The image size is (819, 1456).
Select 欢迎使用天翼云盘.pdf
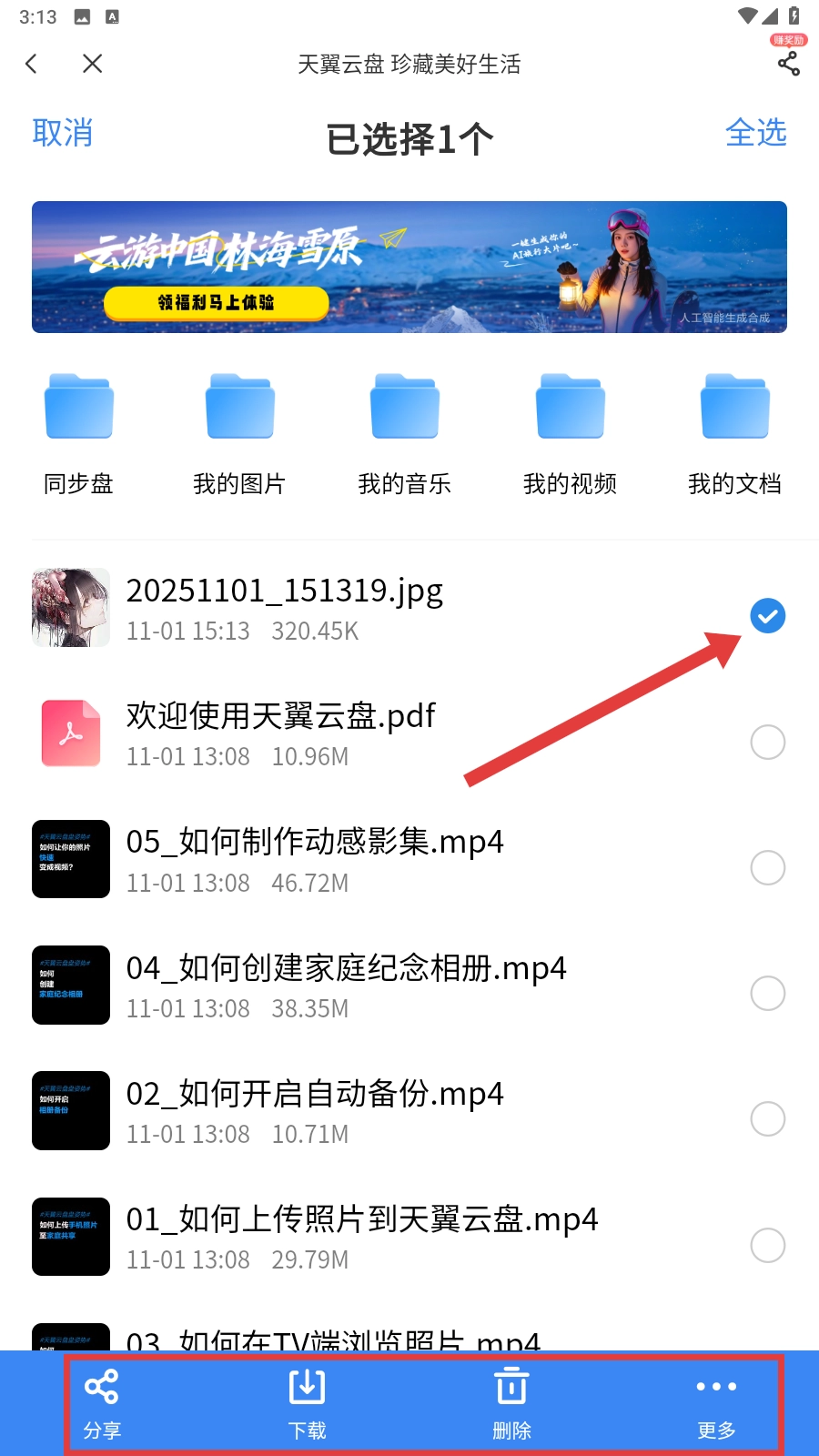767,743
